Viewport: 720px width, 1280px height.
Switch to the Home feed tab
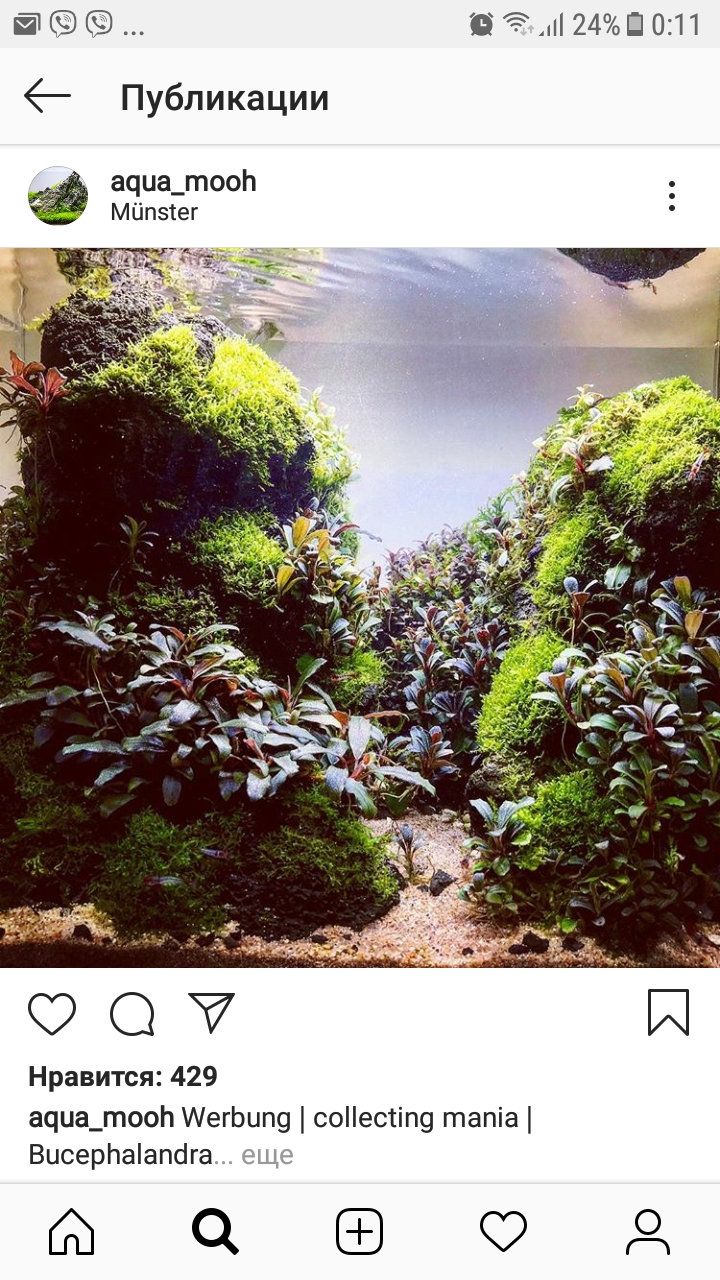click(x=72, y=1231)
